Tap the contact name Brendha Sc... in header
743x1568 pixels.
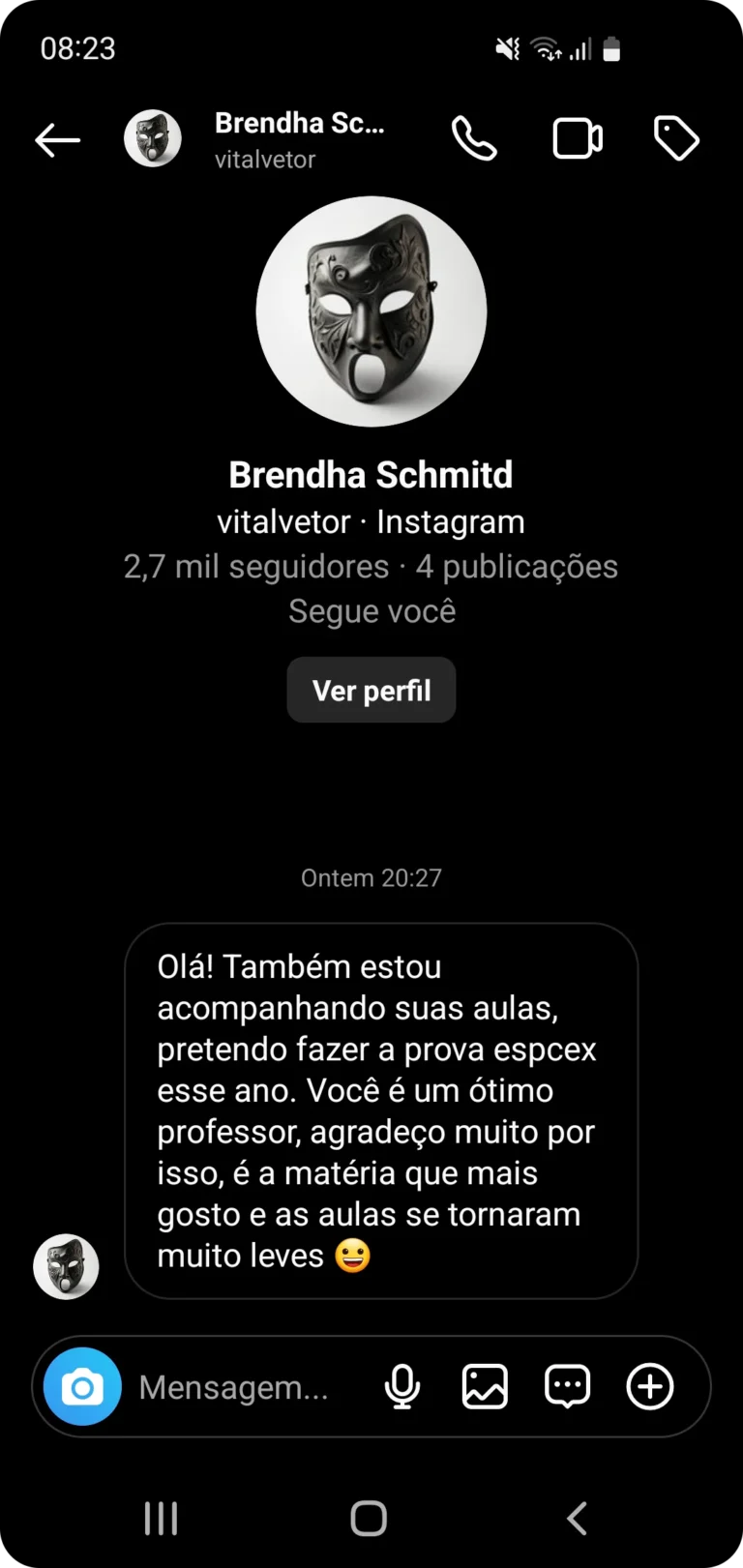(x=300, y=123)
